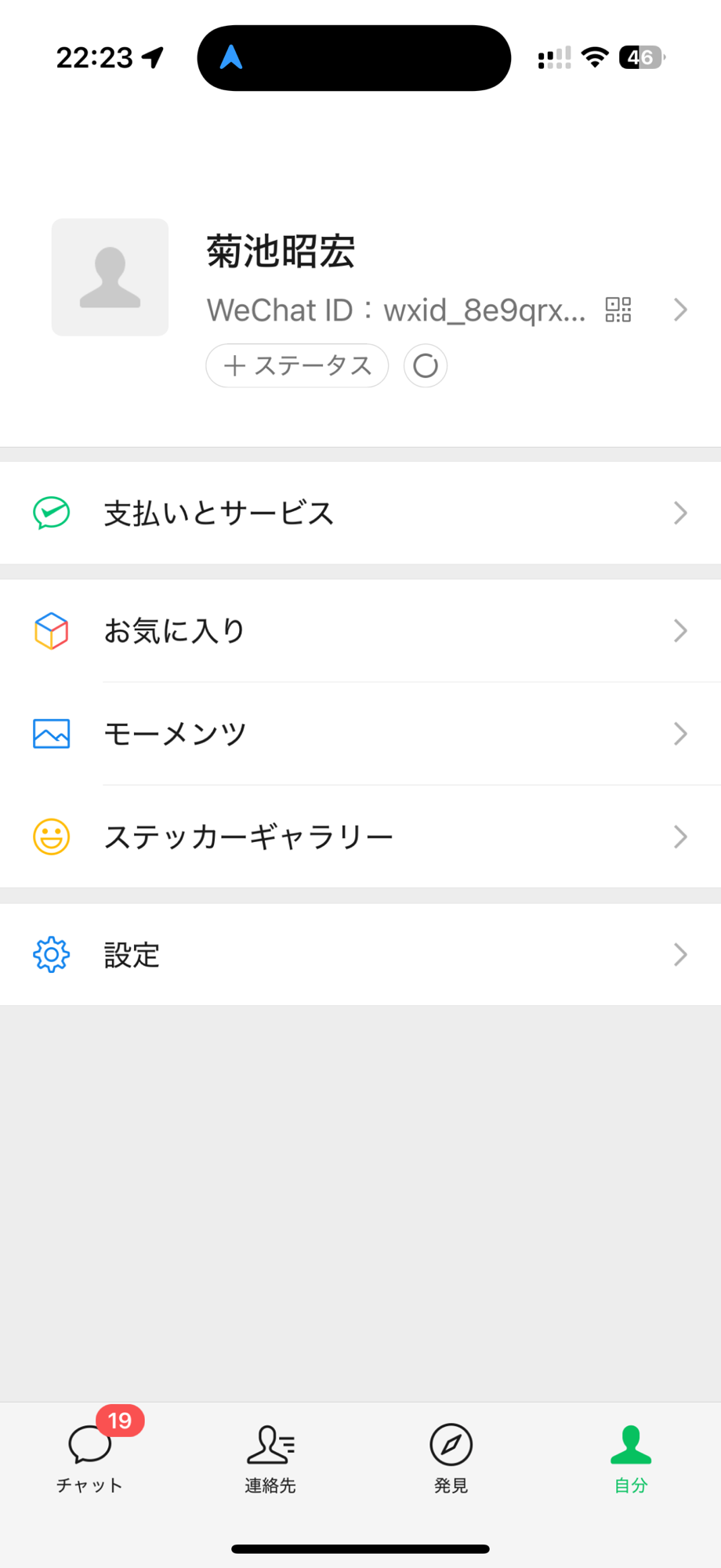Select the 自分 tab
This screenshot has width=721, height=1568.
coord(631,1458)
